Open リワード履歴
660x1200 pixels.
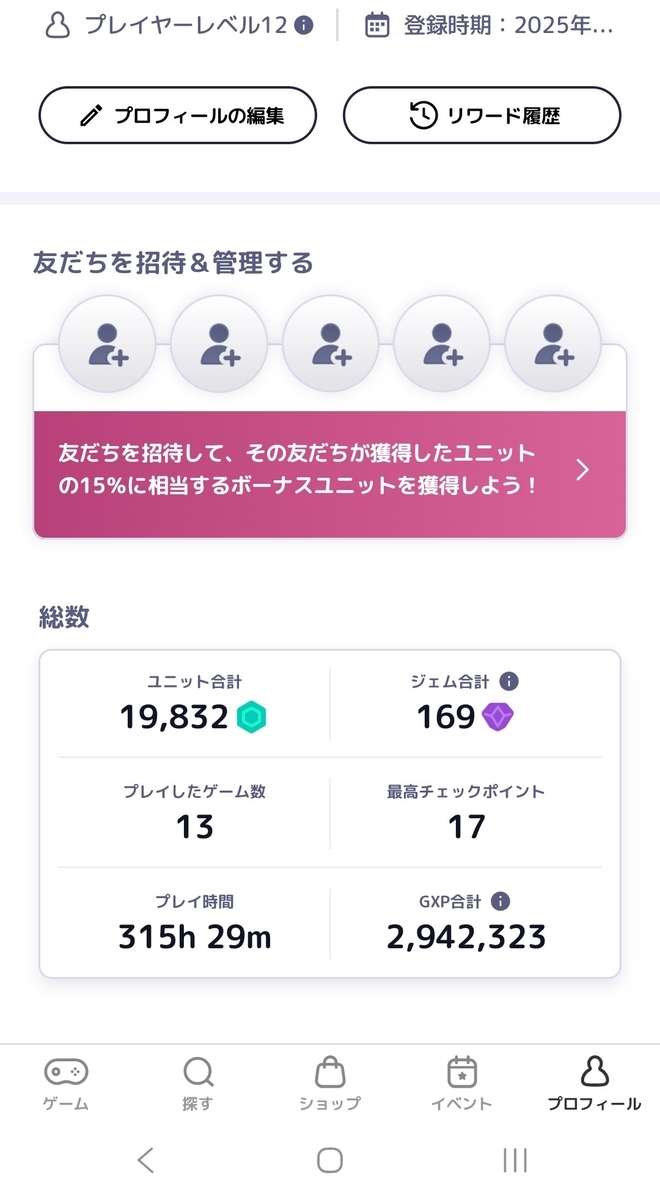coord(482,116)
